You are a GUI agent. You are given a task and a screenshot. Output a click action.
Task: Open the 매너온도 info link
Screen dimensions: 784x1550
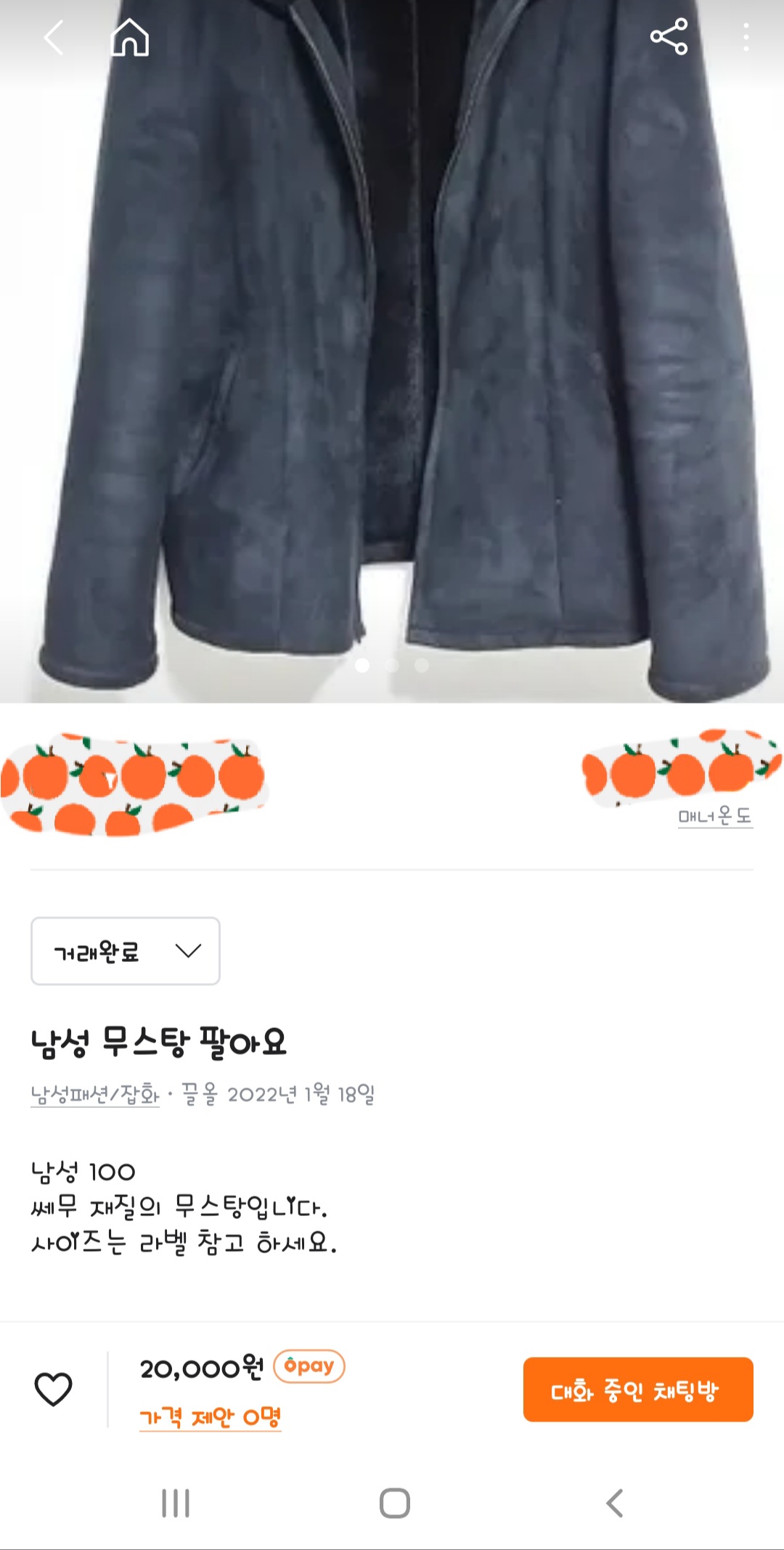715,817
